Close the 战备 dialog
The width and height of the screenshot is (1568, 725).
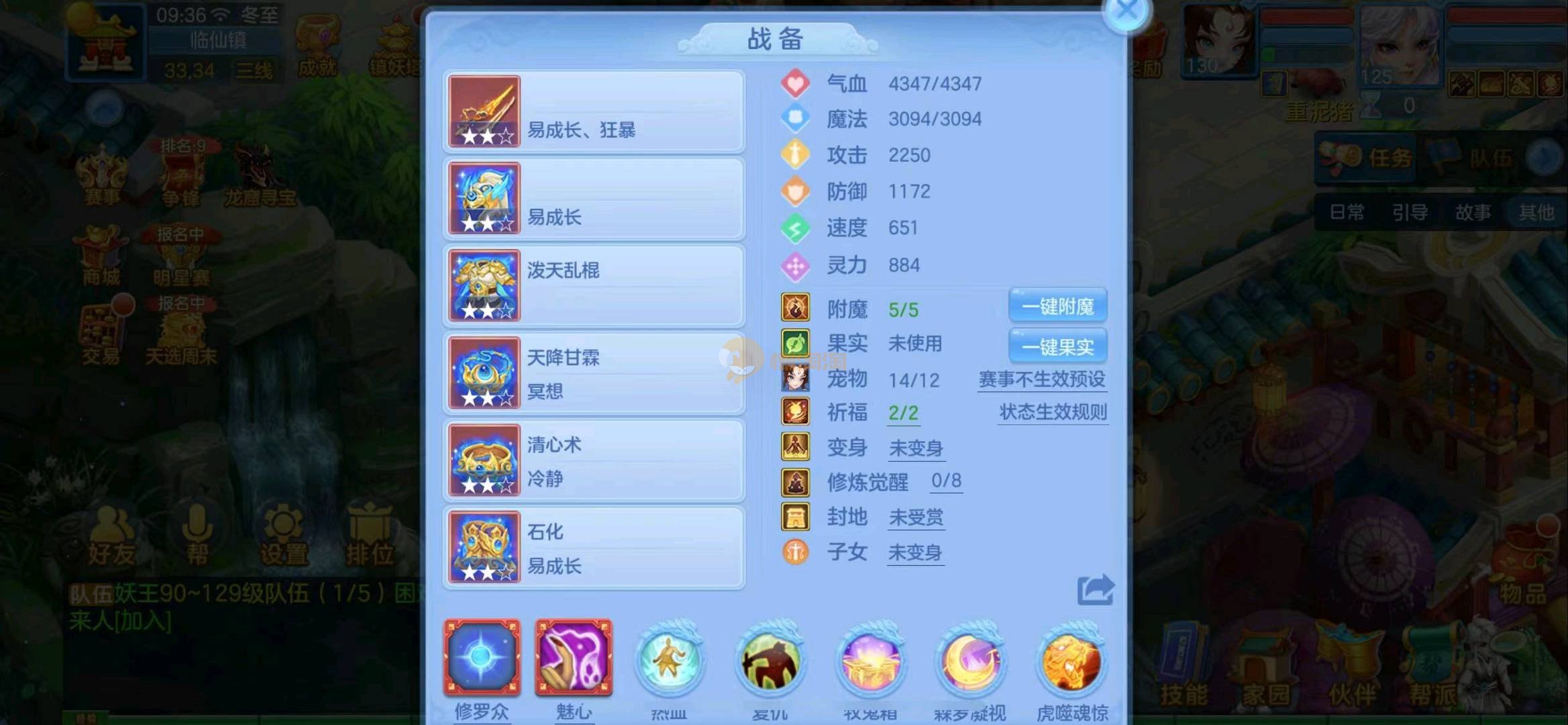tap(1127, 11)
